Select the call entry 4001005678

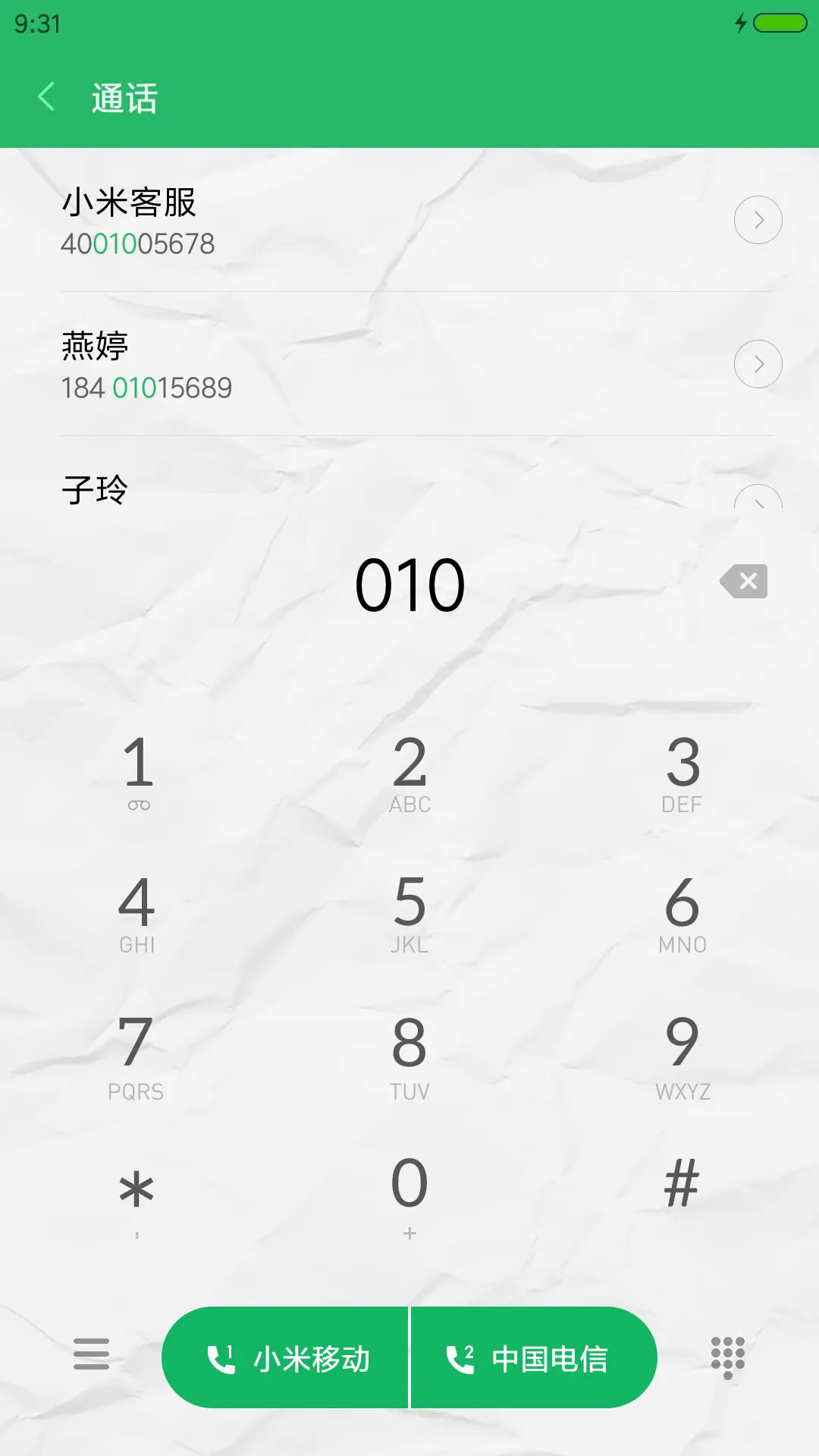coord(138,243)
